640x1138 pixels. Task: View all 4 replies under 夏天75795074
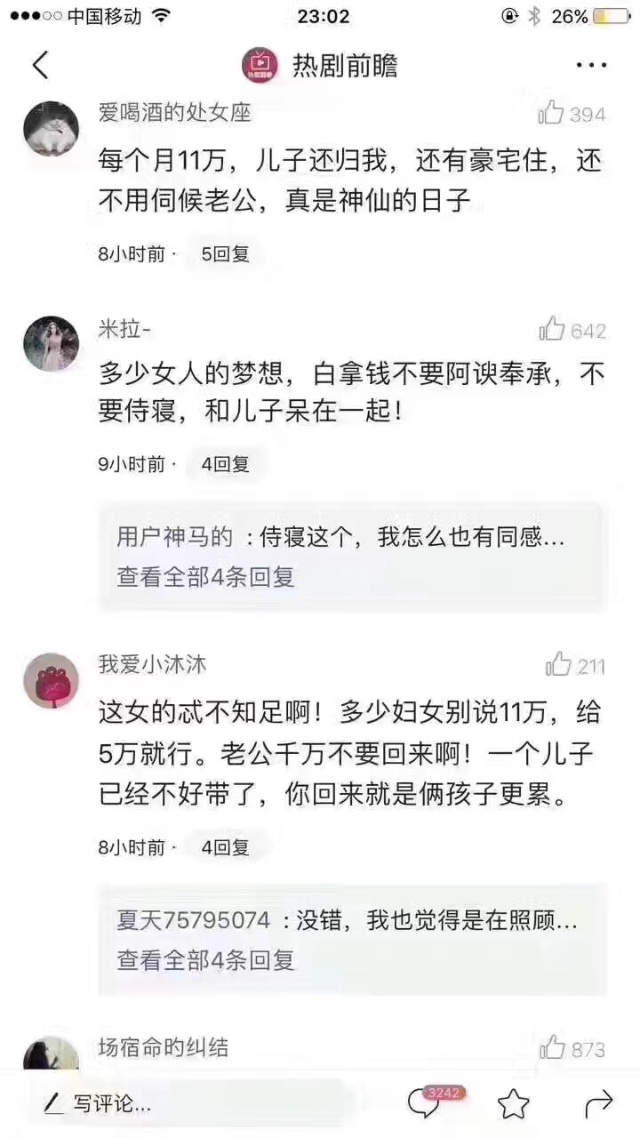coord(205,959)
